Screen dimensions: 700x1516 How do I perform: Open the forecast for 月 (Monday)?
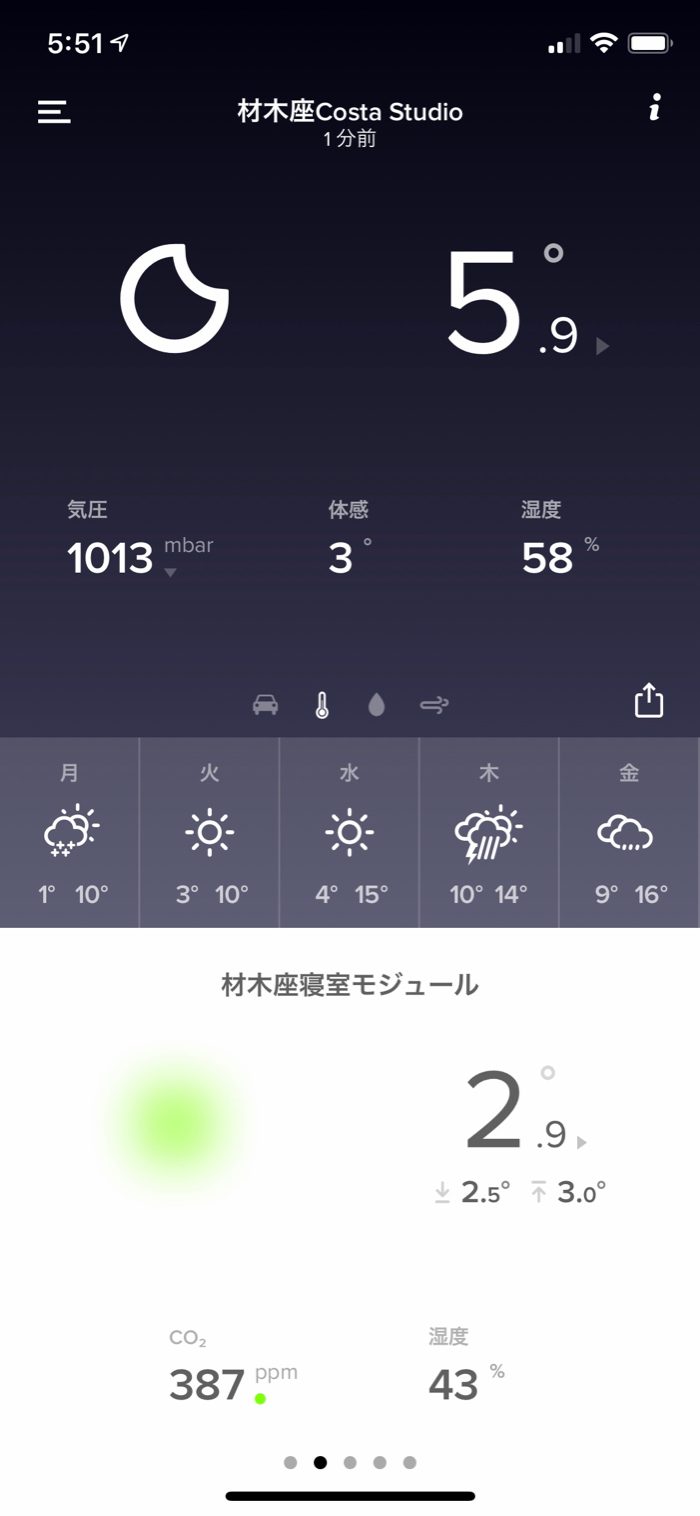click(x=69, y=832)
